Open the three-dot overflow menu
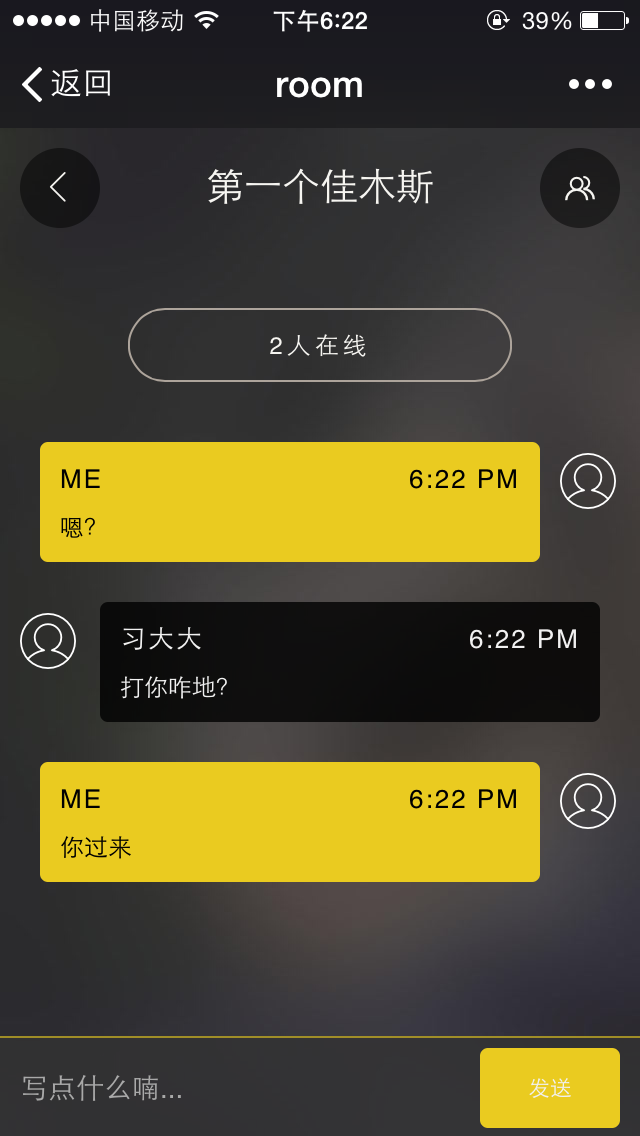 [x=590, y=84]
